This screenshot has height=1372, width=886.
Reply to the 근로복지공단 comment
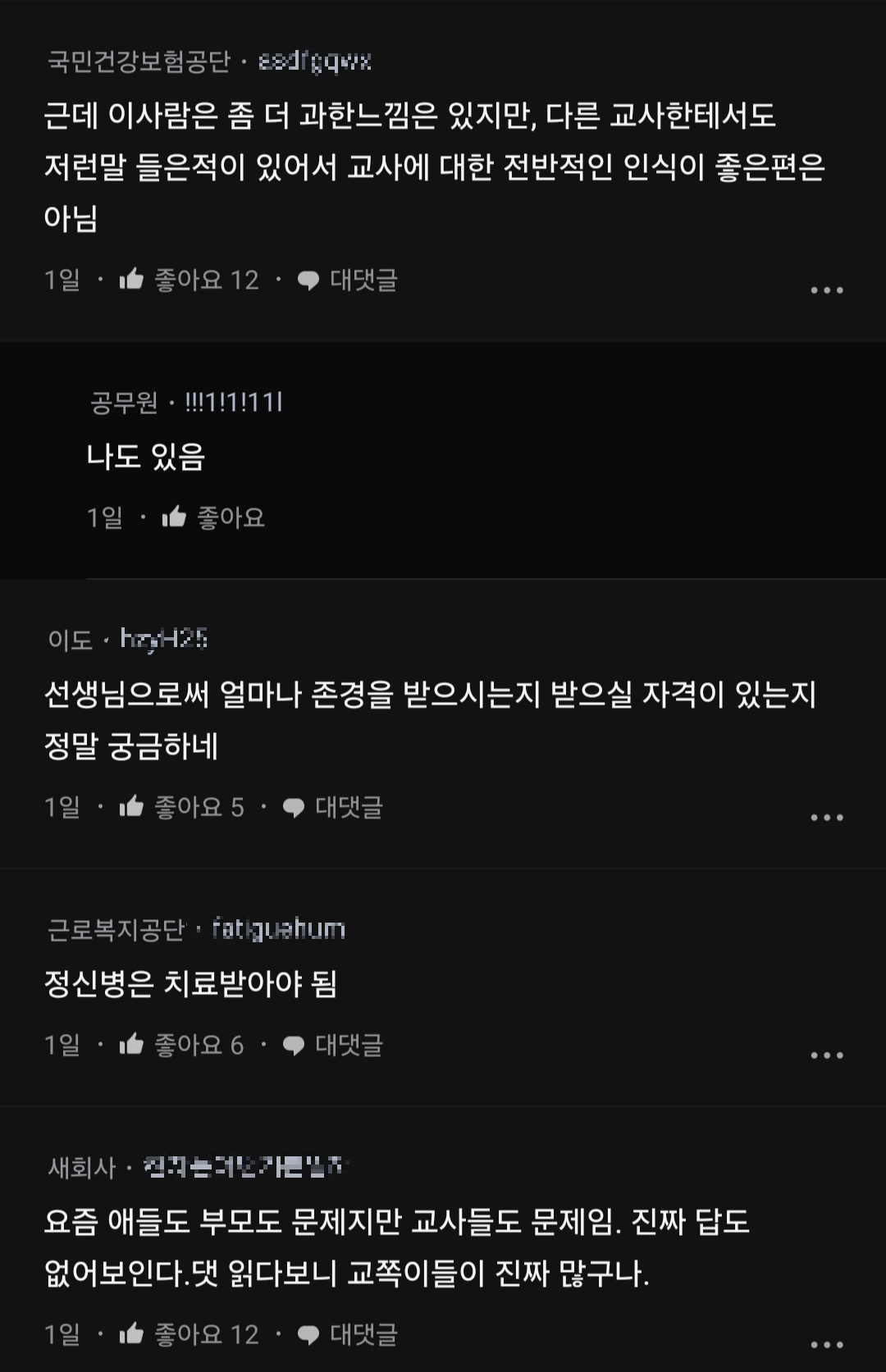click(333, 1045)
